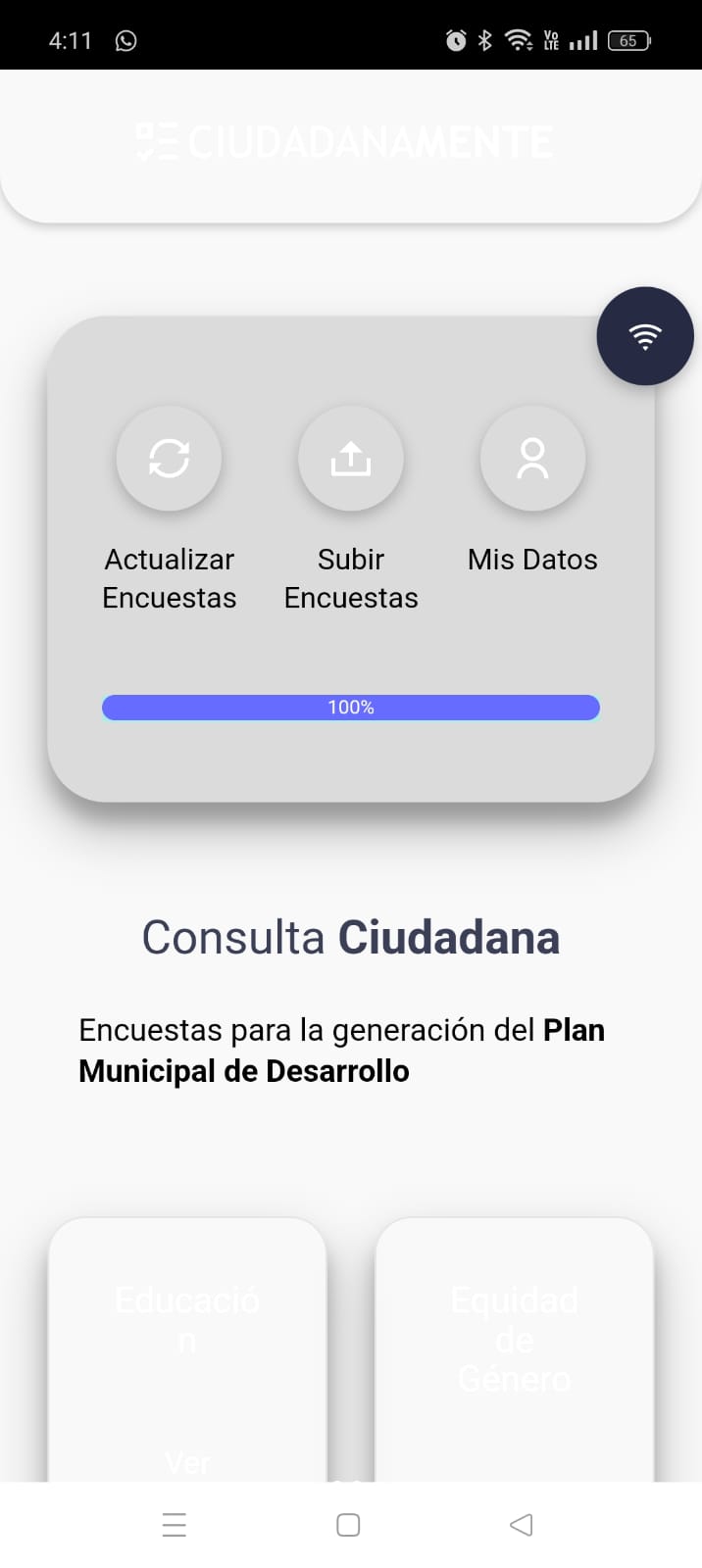Upload surveys with Subir Encuestas
The image size is (702, 1568).
point(351,459)
